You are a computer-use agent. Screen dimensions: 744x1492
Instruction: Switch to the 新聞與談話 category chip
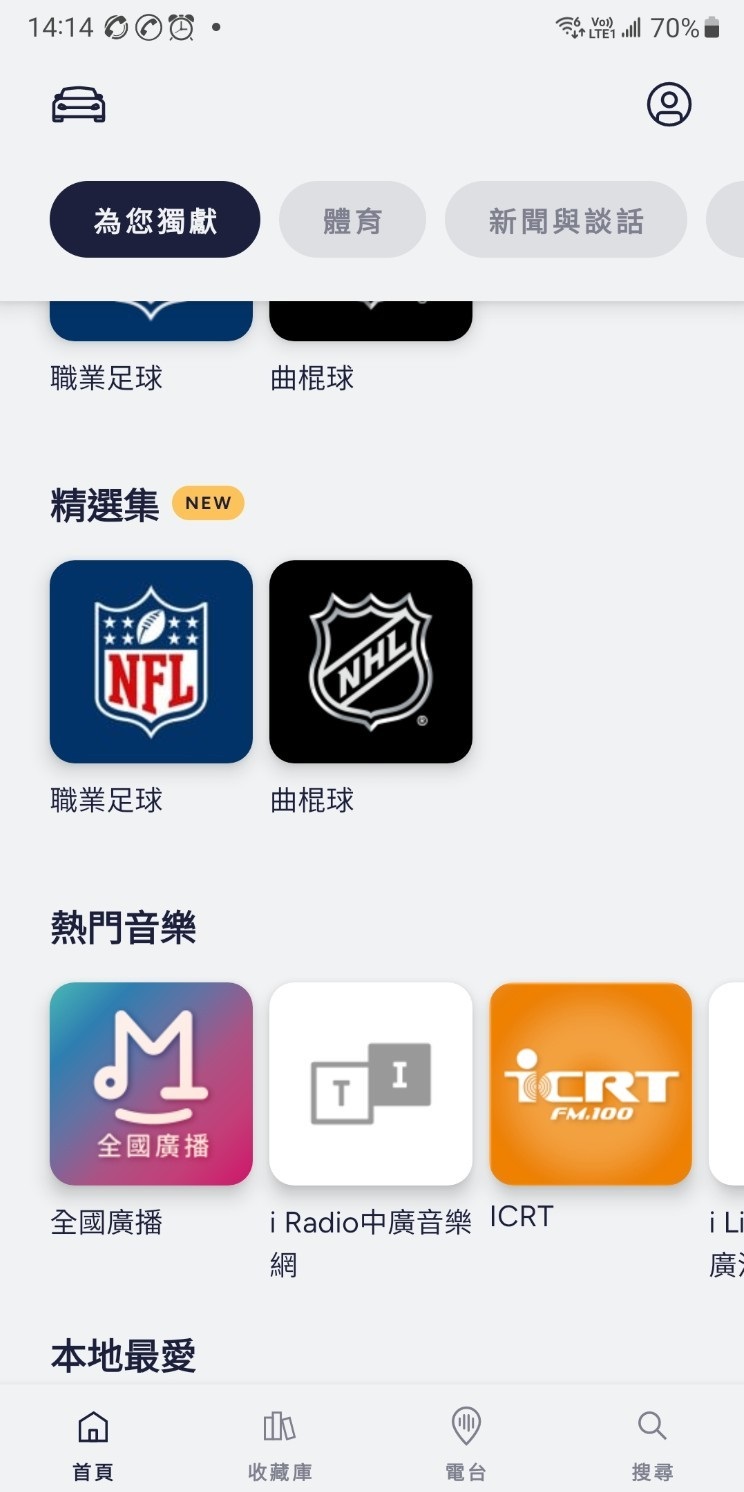[x=566, y=220]
